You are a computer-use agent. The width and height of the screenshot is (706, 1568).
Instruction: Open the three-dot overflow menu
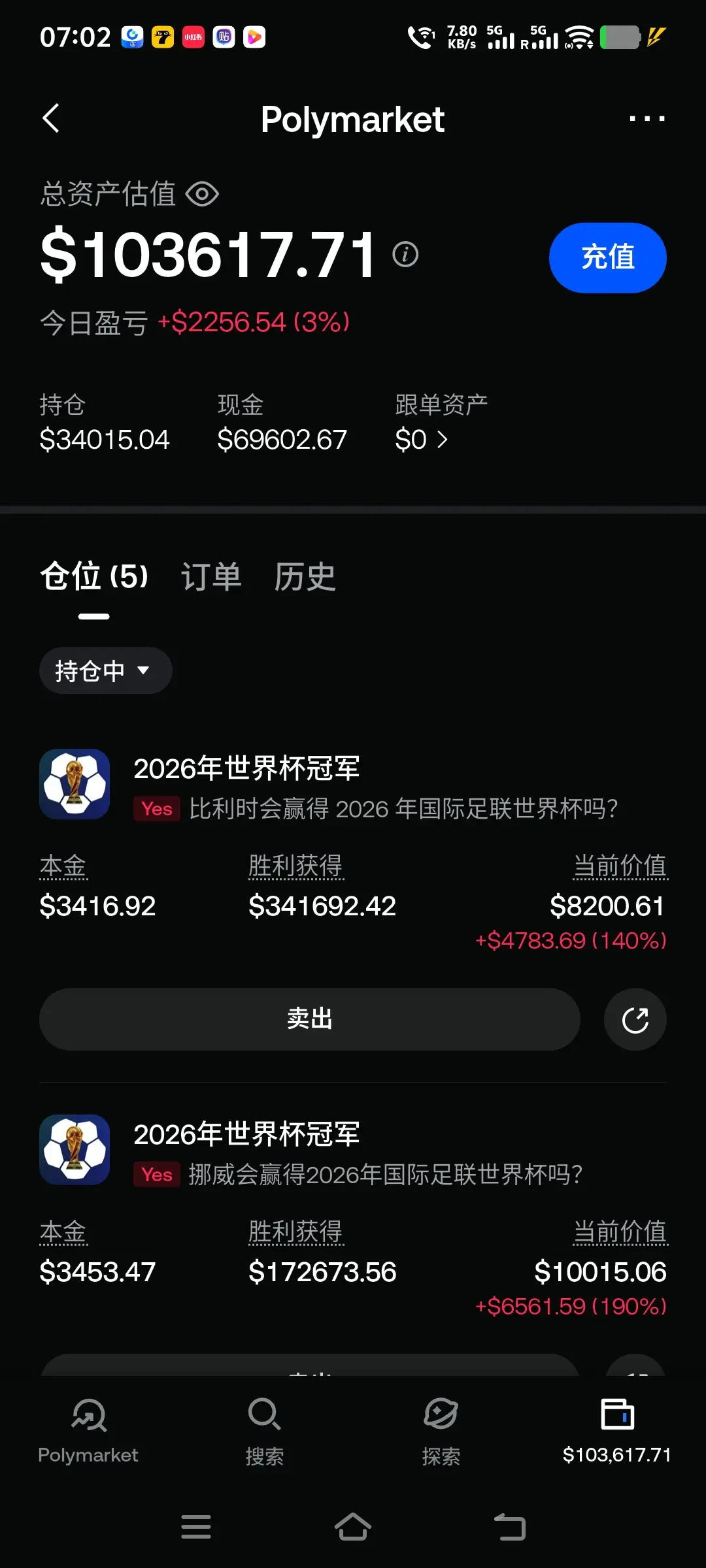click(x=647, y=119)
